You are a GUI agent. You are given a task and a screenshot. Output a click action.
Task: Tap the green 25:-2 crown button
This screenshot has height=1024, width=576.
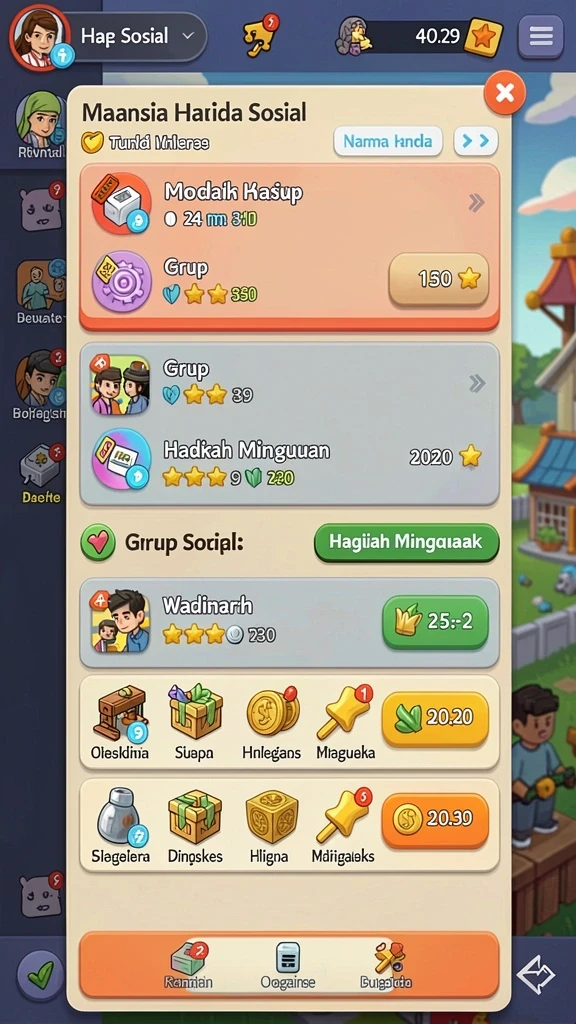(x=435, y=622)
